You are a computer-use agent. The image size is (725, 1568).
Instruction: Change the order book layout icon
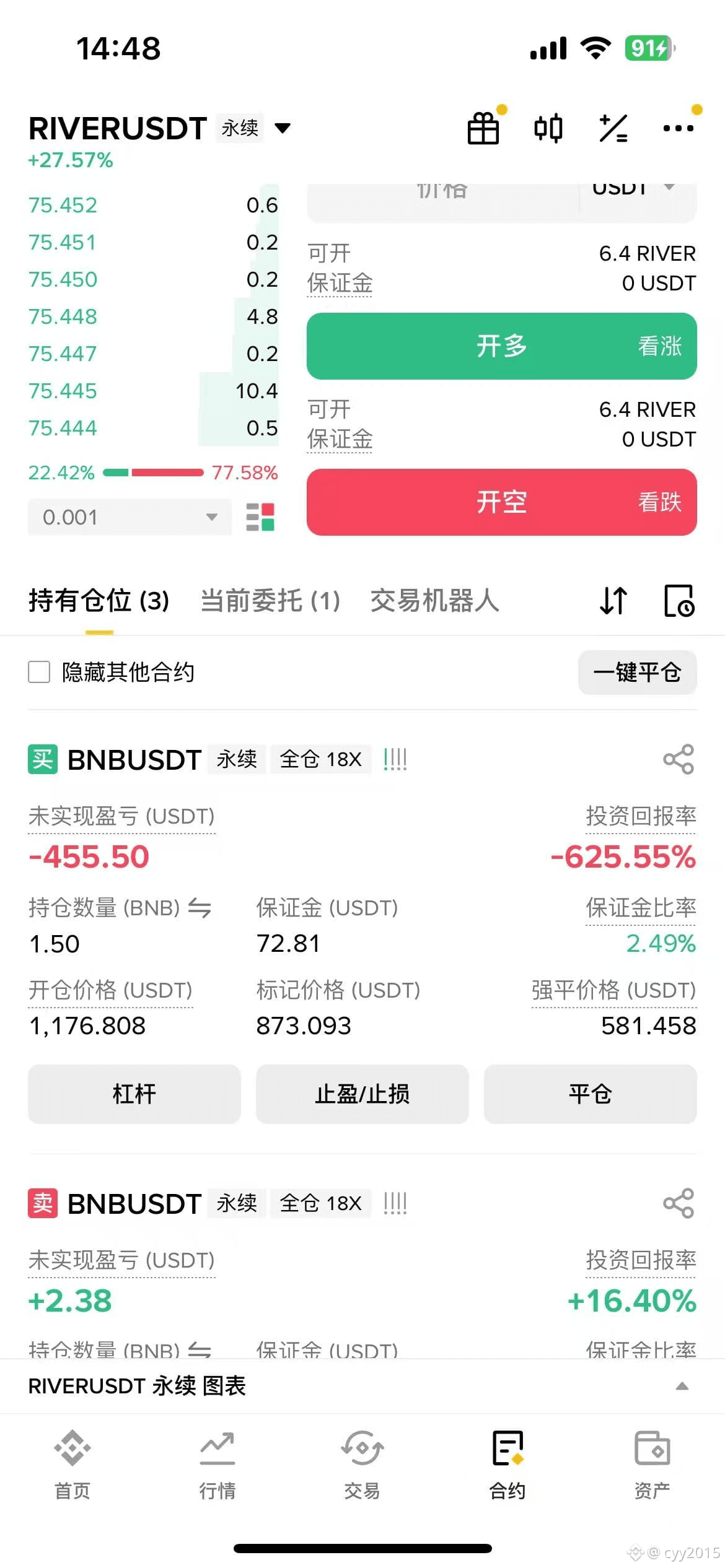pyautogui.click(x=260, y=517)
